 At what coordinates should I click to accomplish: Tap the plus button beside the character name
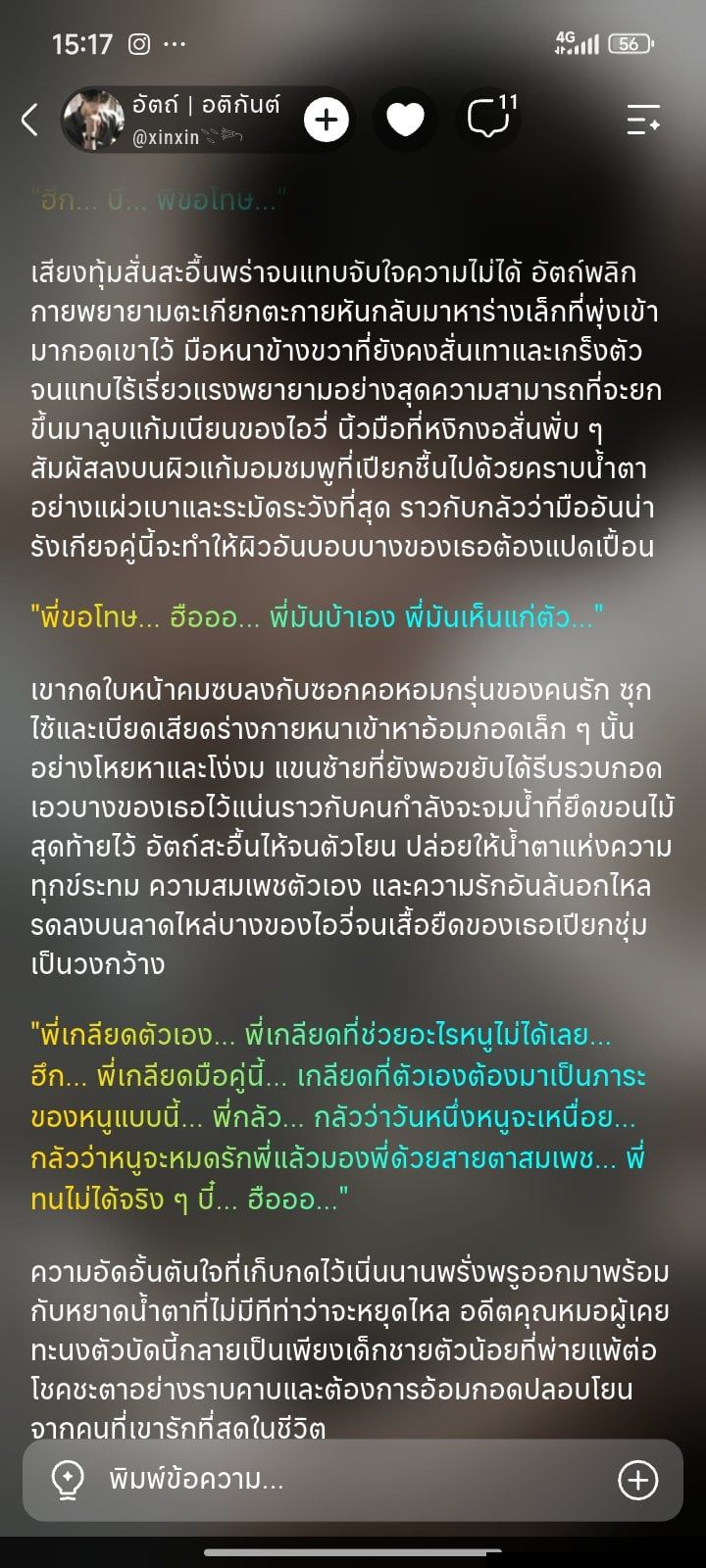pos(327,120)
